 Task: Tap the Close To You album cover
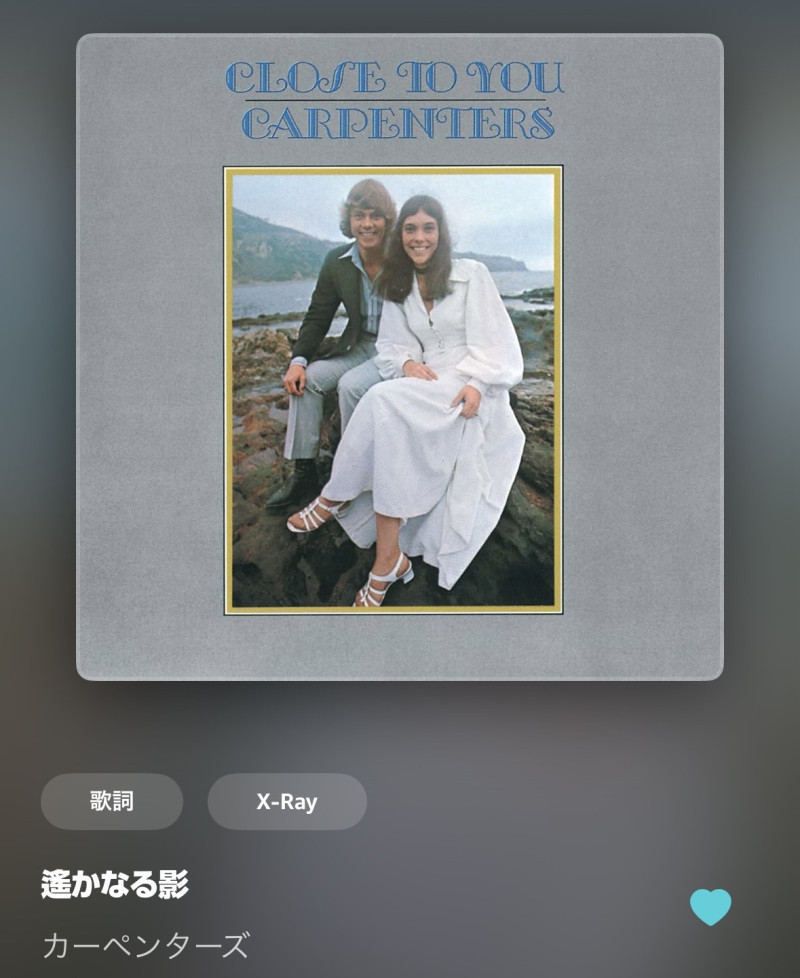[x=400, y=357]
